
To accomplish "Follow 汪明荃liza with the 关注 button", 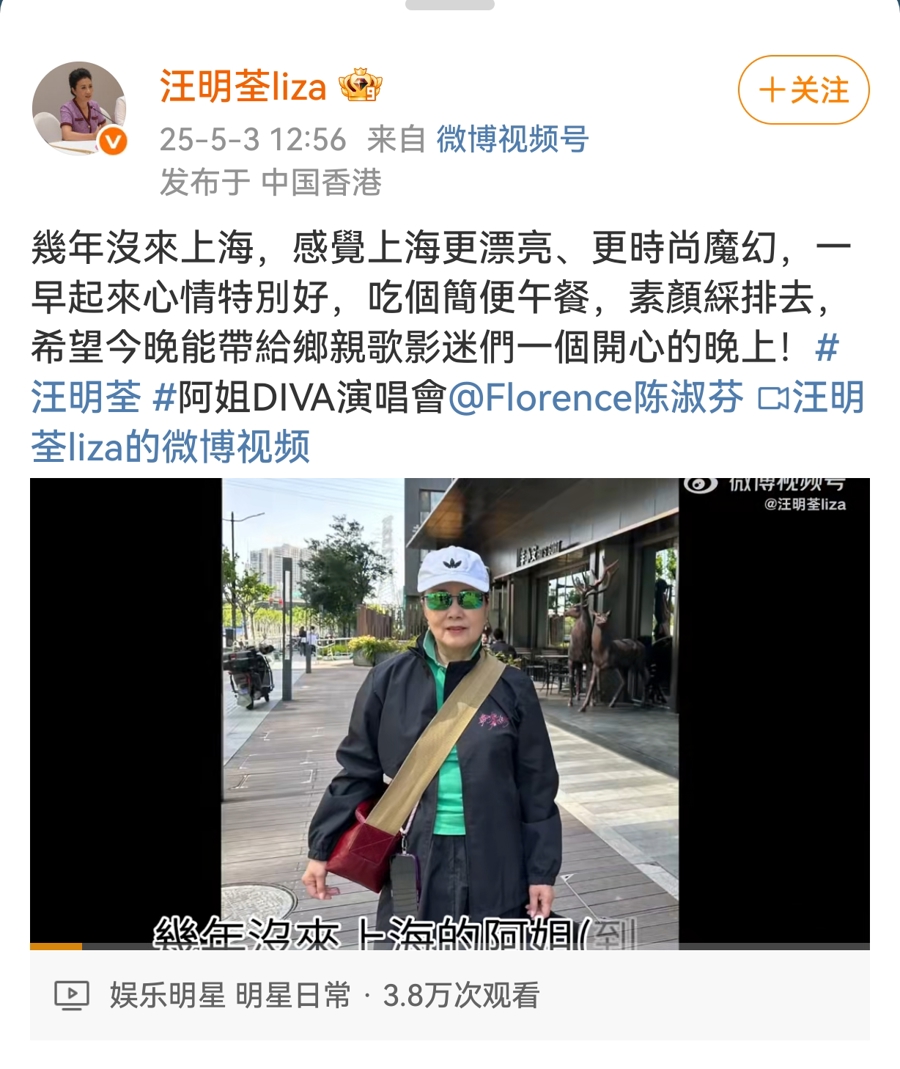I will [803, 90].
